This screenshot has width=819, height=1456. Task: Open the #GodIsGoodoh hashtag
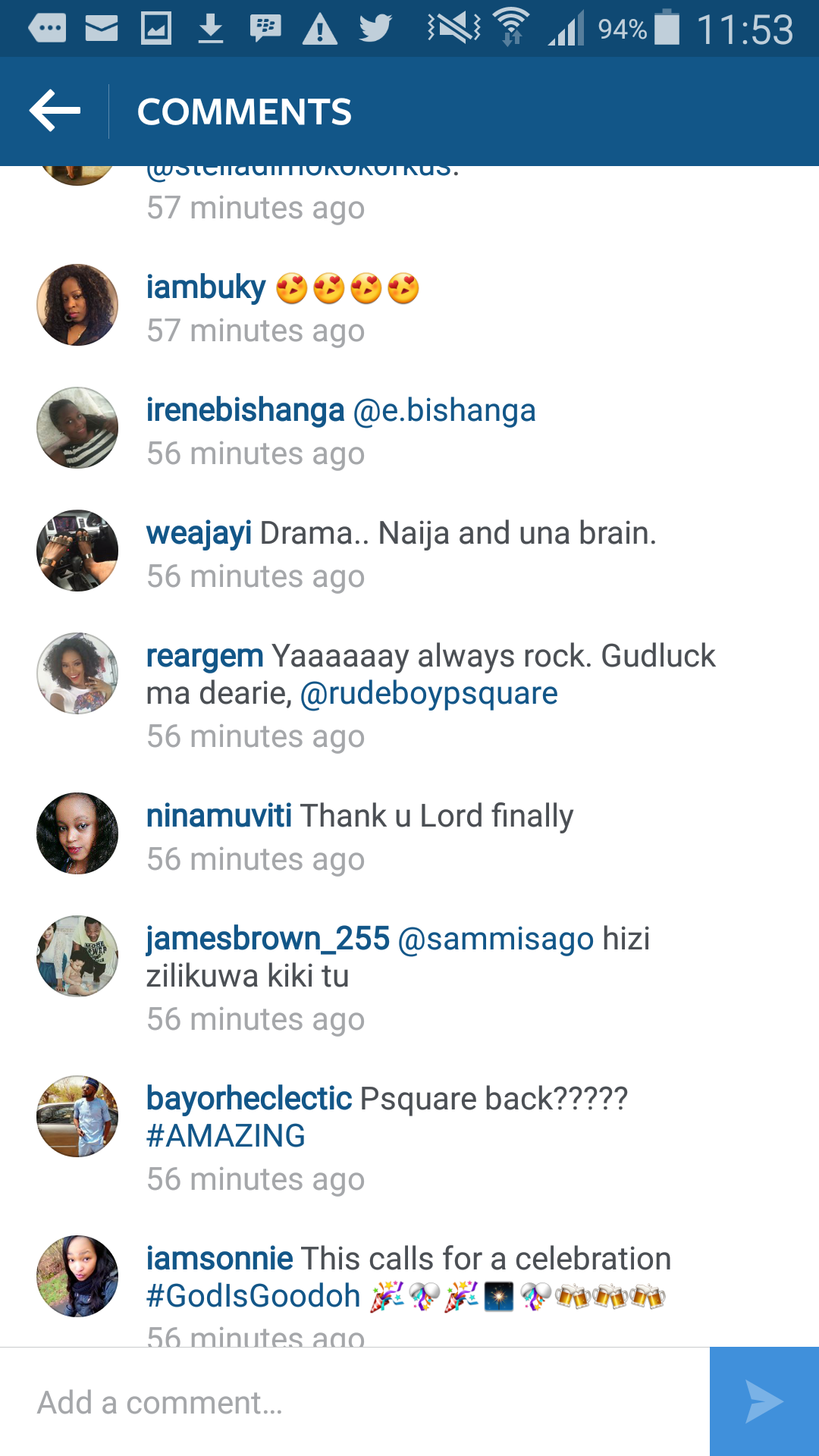pyautogui.click(x=253, y=1296)
